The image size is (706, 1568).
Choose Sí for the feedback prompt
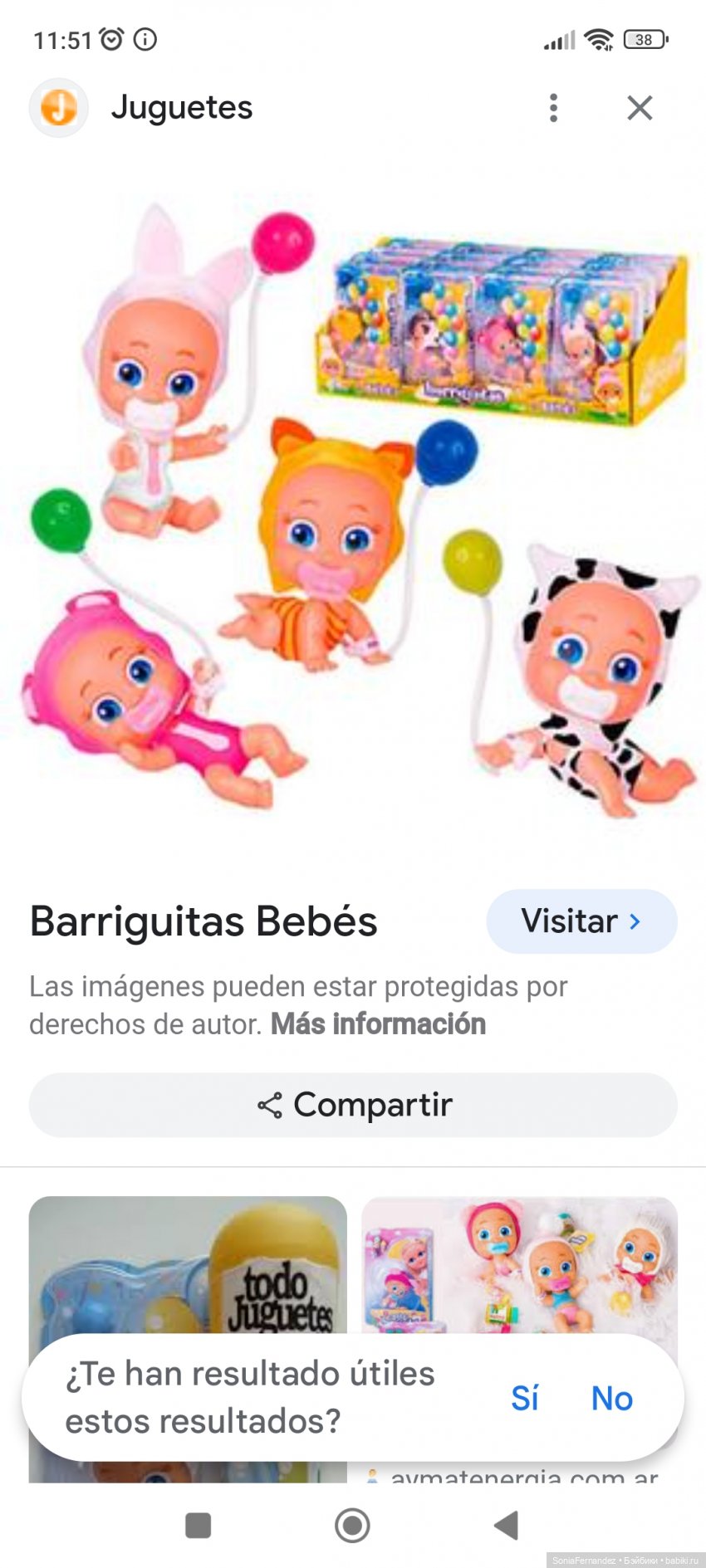pos(526,1399)
